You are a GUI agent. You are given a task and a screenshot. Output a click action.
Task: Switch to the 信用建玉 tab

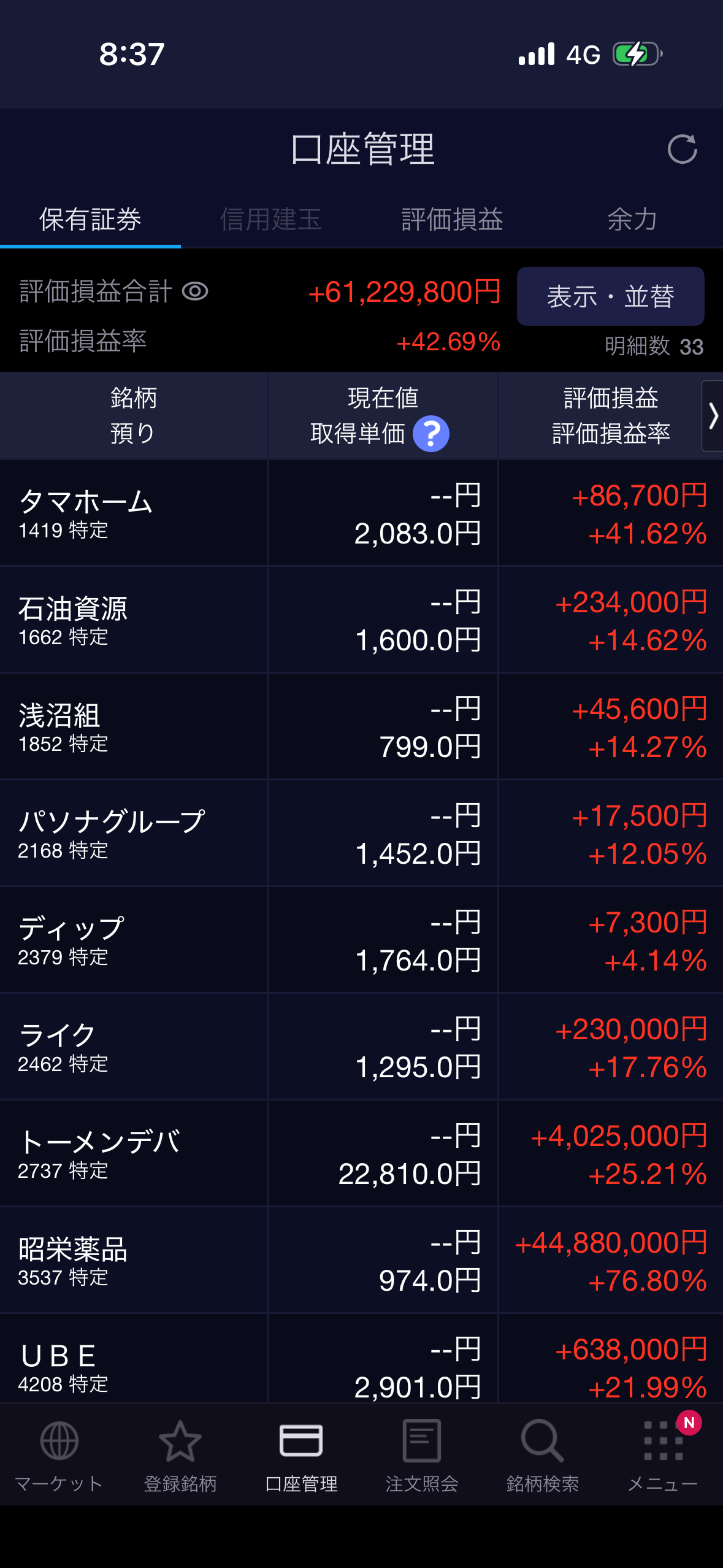[x=270, y=219]
